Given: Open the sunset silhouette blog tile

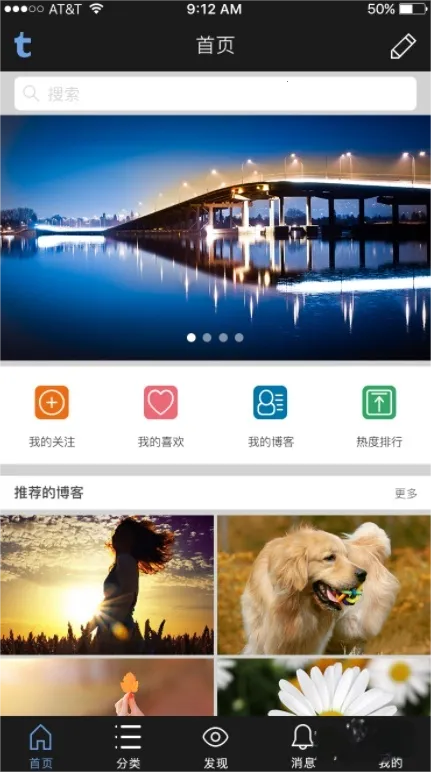Looking at the screenshot, I should click(x=107, y=584).
